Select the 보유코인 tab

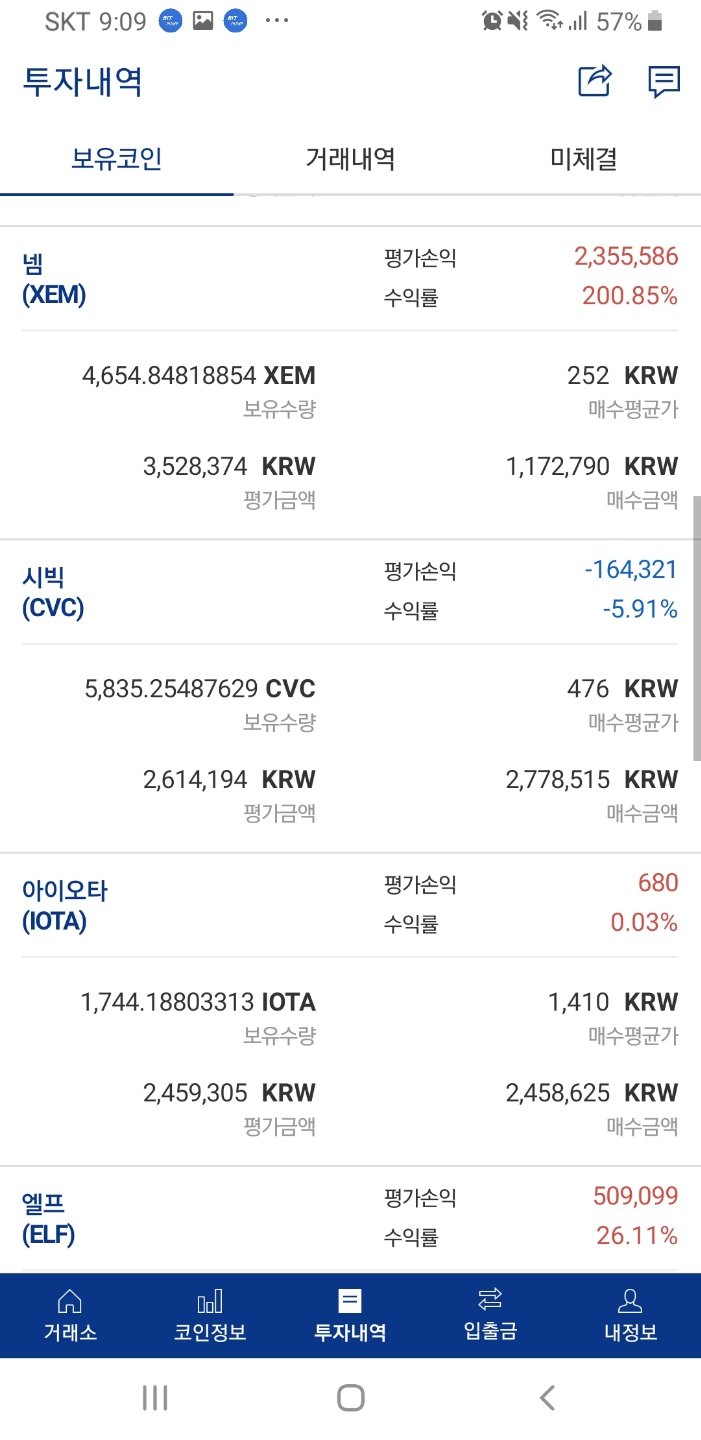click(x=117, y=158)
